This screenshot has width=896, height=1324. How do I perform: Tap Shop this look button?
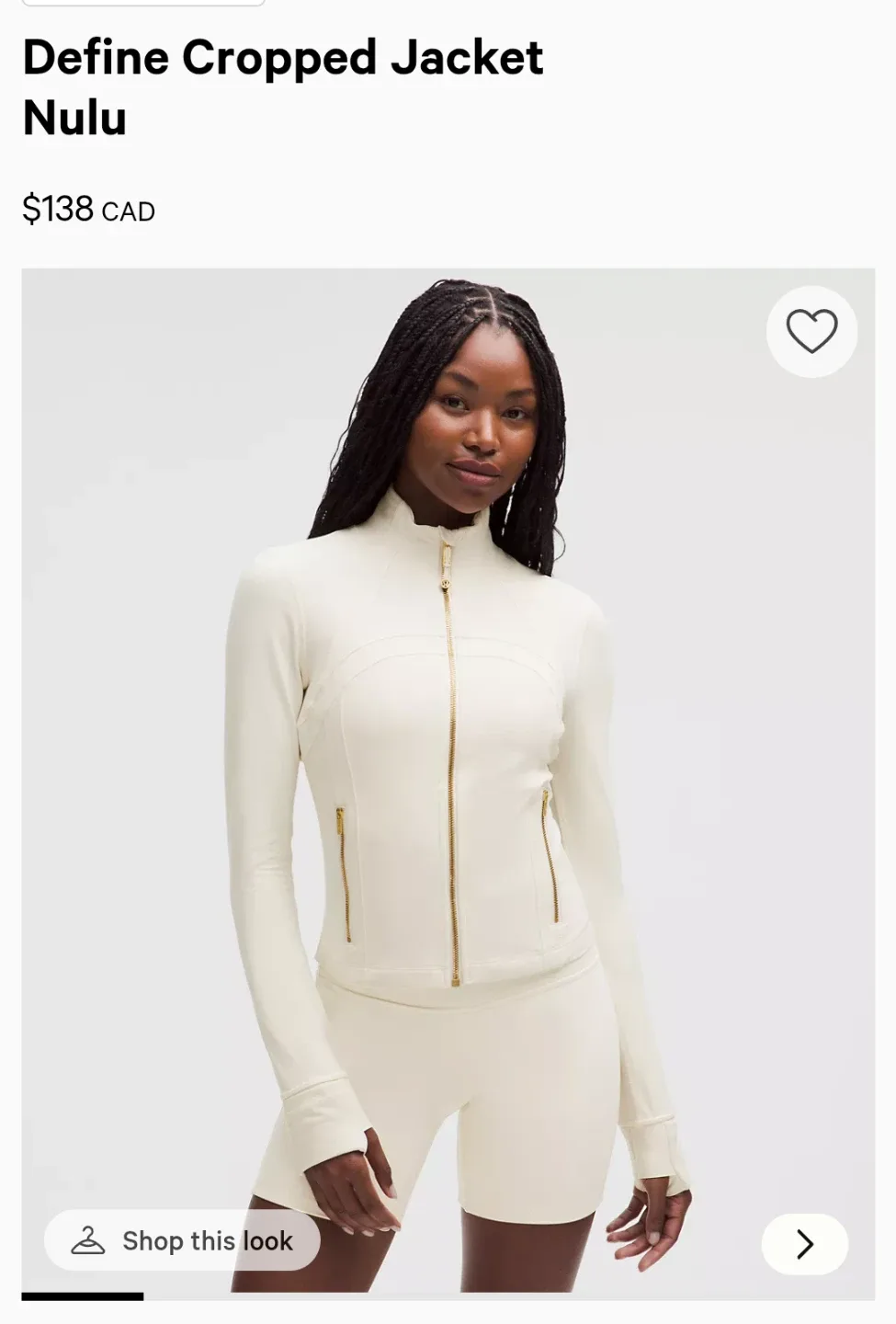tap(182, 1240)
